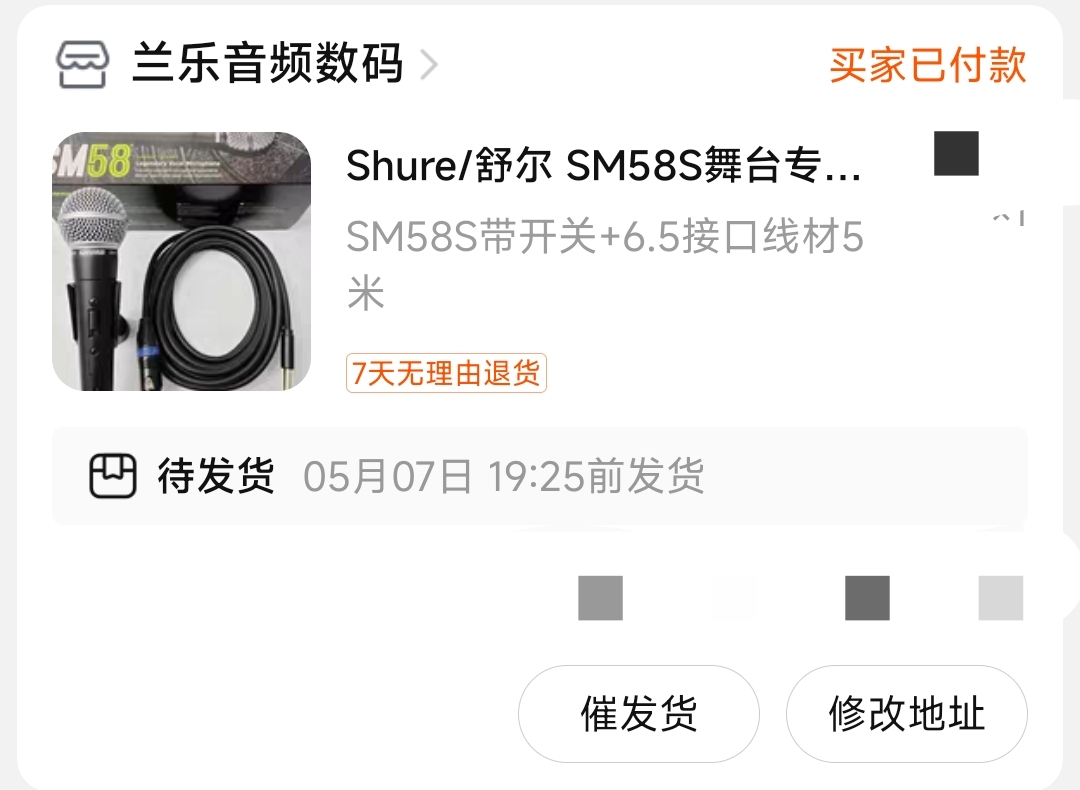Viewport: 1080px width, 790px height.
Task: Open the Shure SM58S product thumbnail
Action: (x=181, y=261)
